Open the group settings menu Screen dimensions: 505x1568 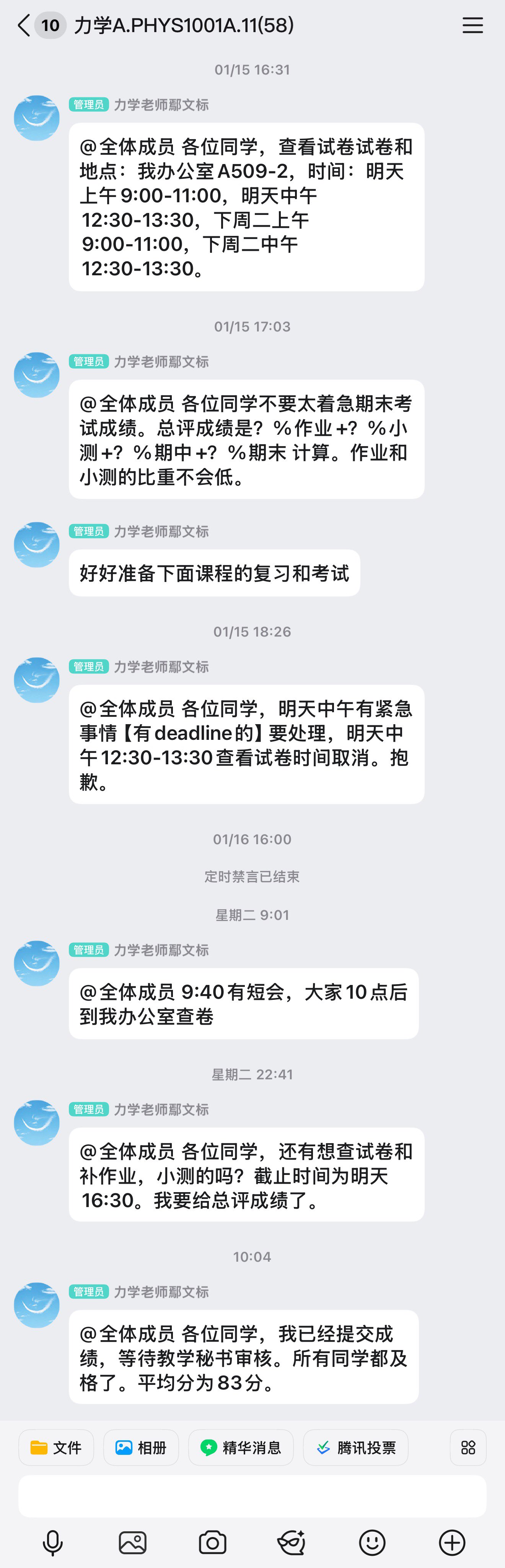472,26
